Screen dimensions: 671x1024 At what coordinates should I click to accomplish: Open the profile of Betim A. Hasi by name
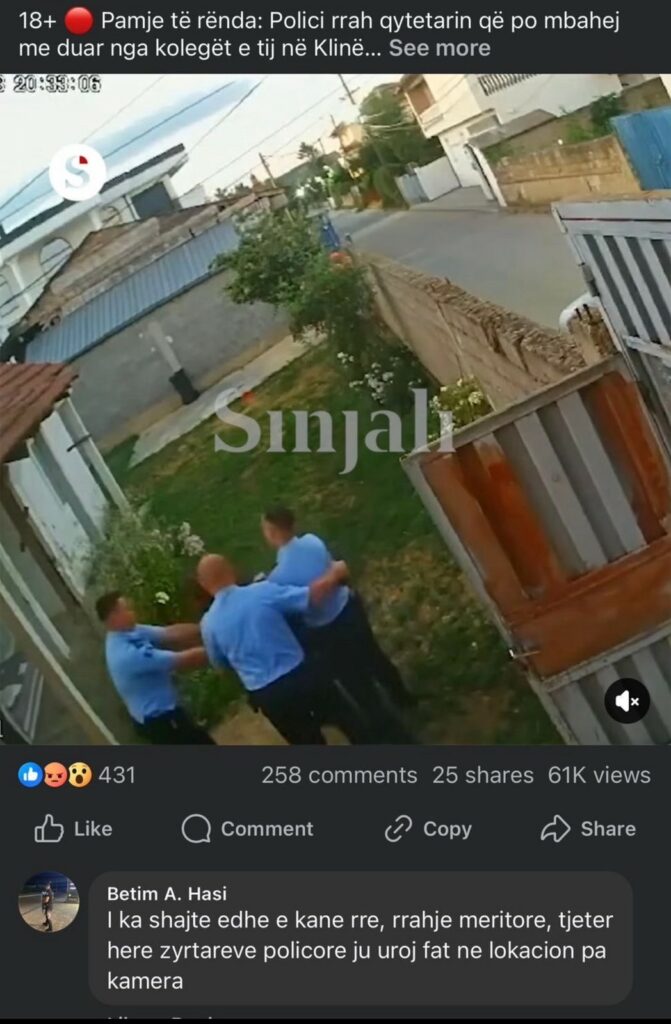167,894
